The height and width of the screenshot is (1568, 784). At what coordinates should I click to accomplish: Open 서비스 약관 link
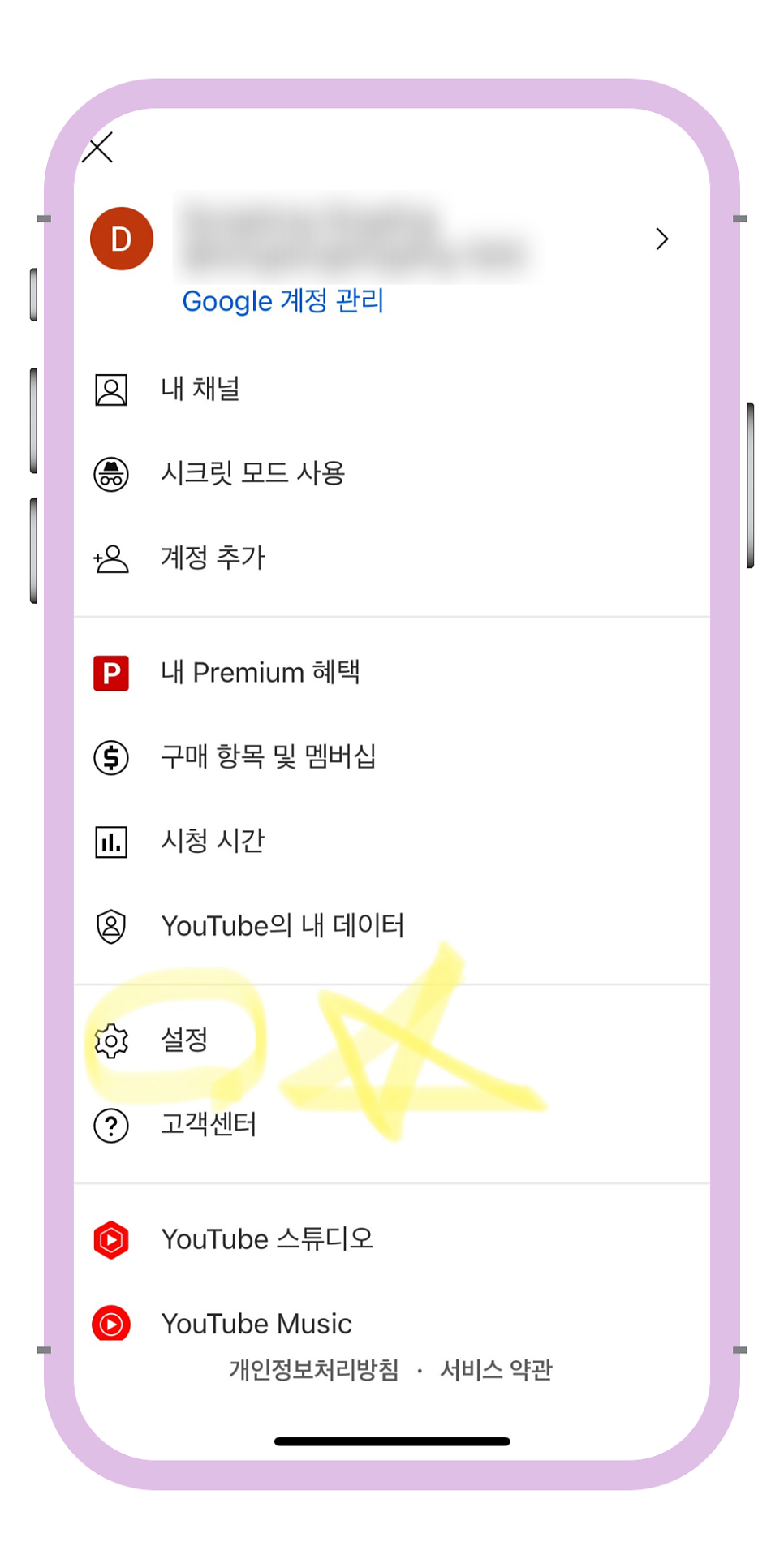[x=496, y=1370]
